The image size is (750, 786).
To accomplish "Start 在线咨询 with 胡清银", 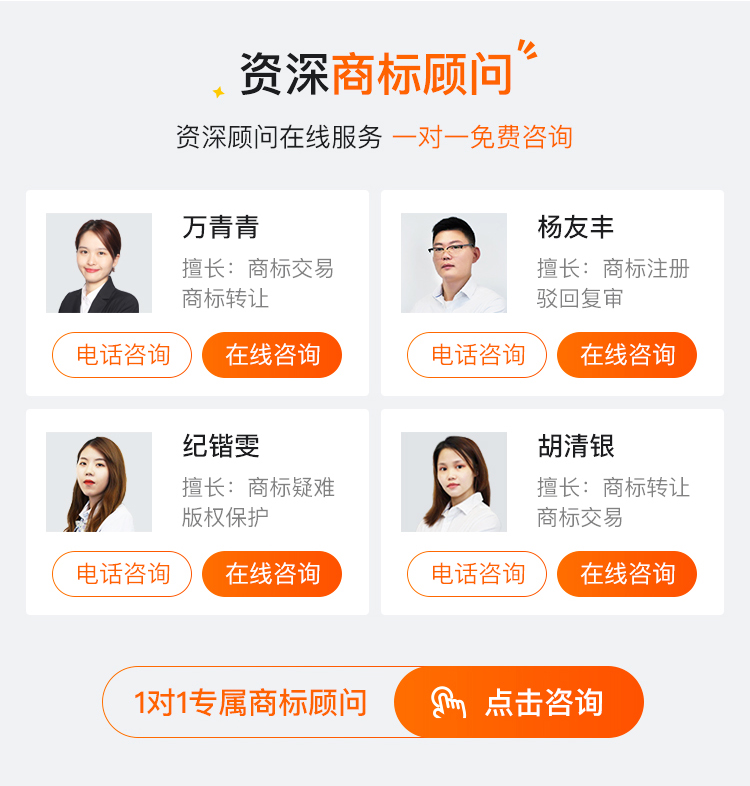I will click(627, 574).
